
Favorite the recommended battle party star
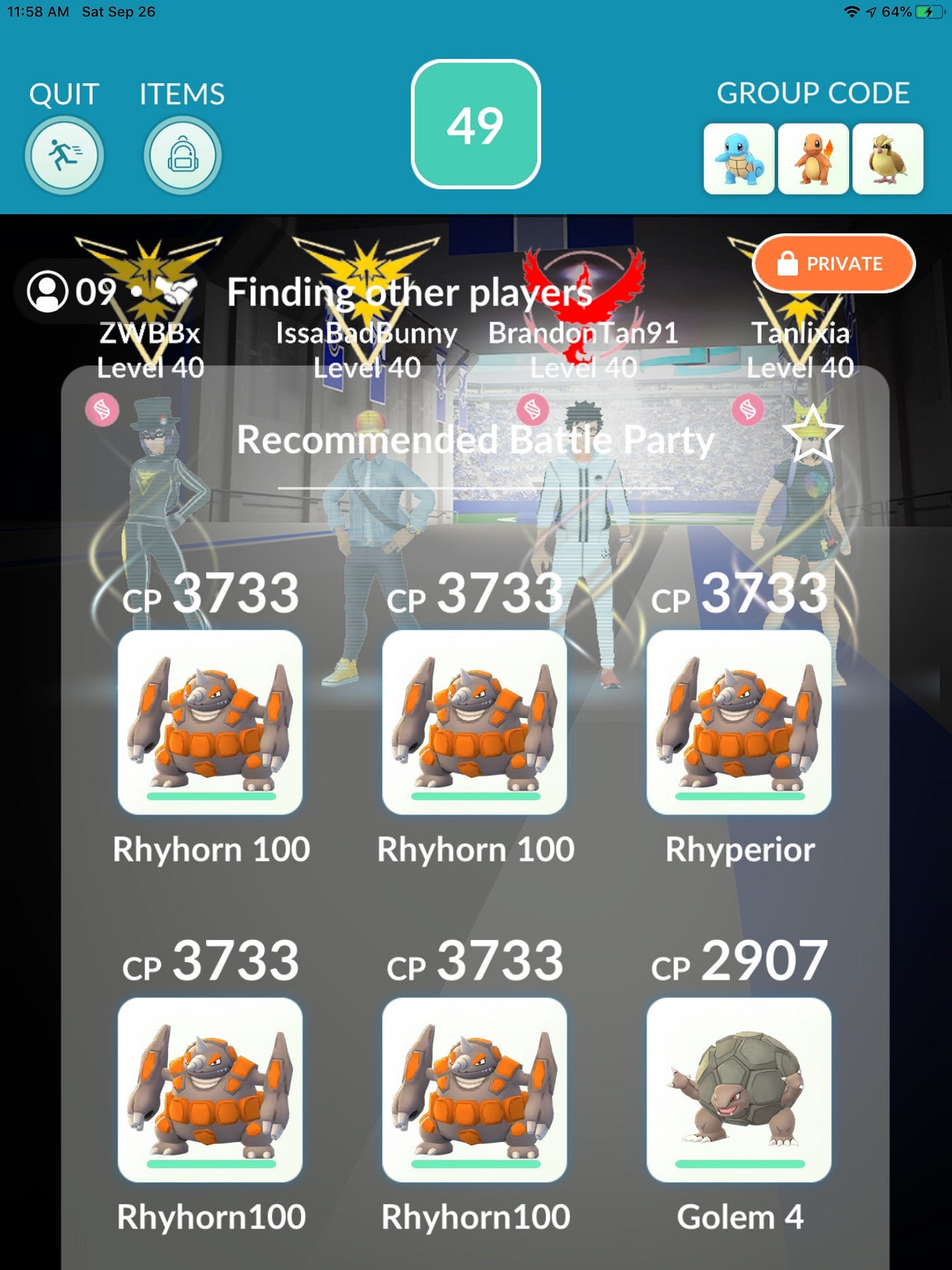click(x=813, y=434)
